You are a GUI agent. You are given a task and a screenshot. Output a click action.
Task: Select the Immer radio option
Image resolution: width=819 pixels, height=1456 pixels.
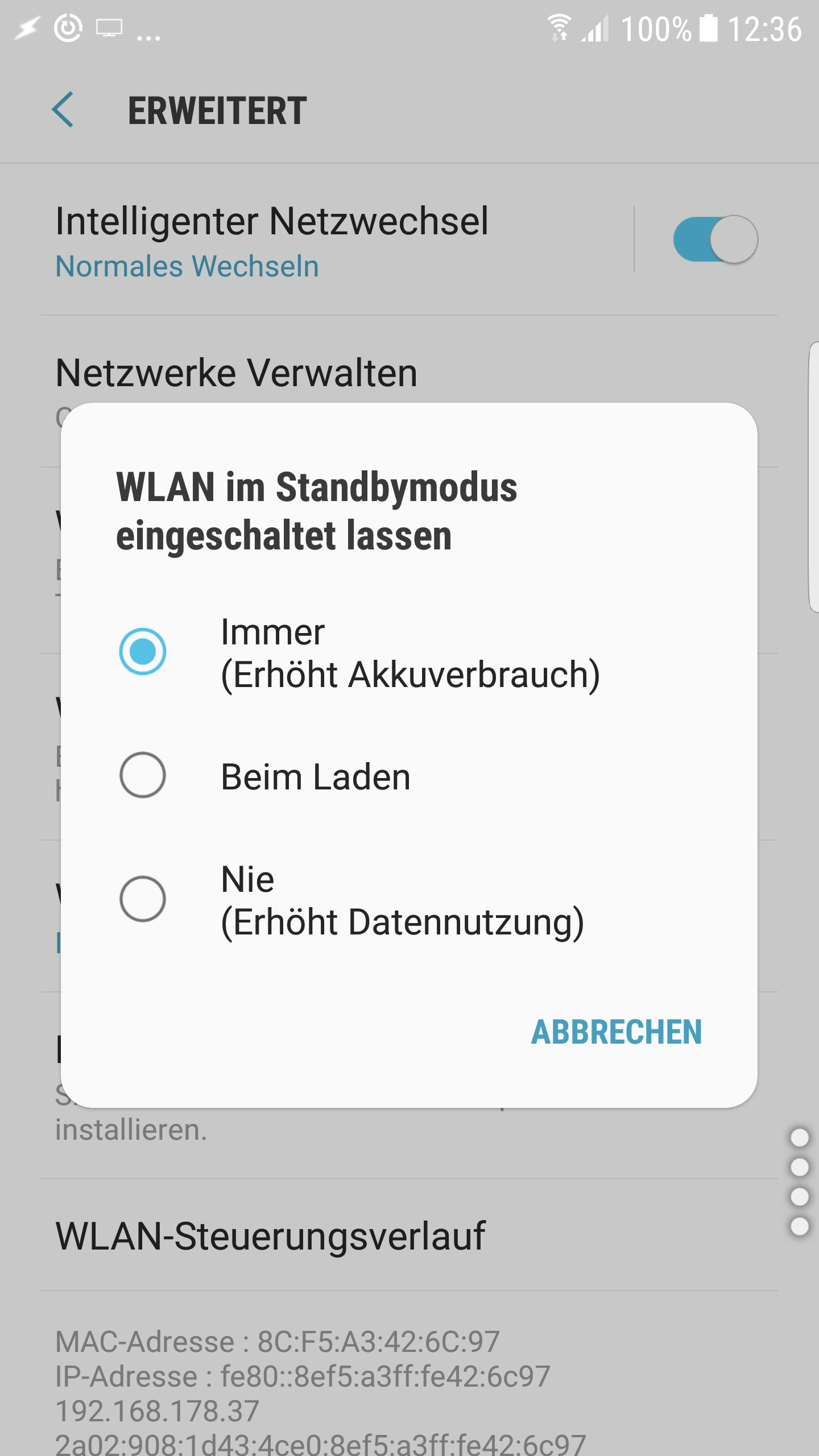coord(143,652)
